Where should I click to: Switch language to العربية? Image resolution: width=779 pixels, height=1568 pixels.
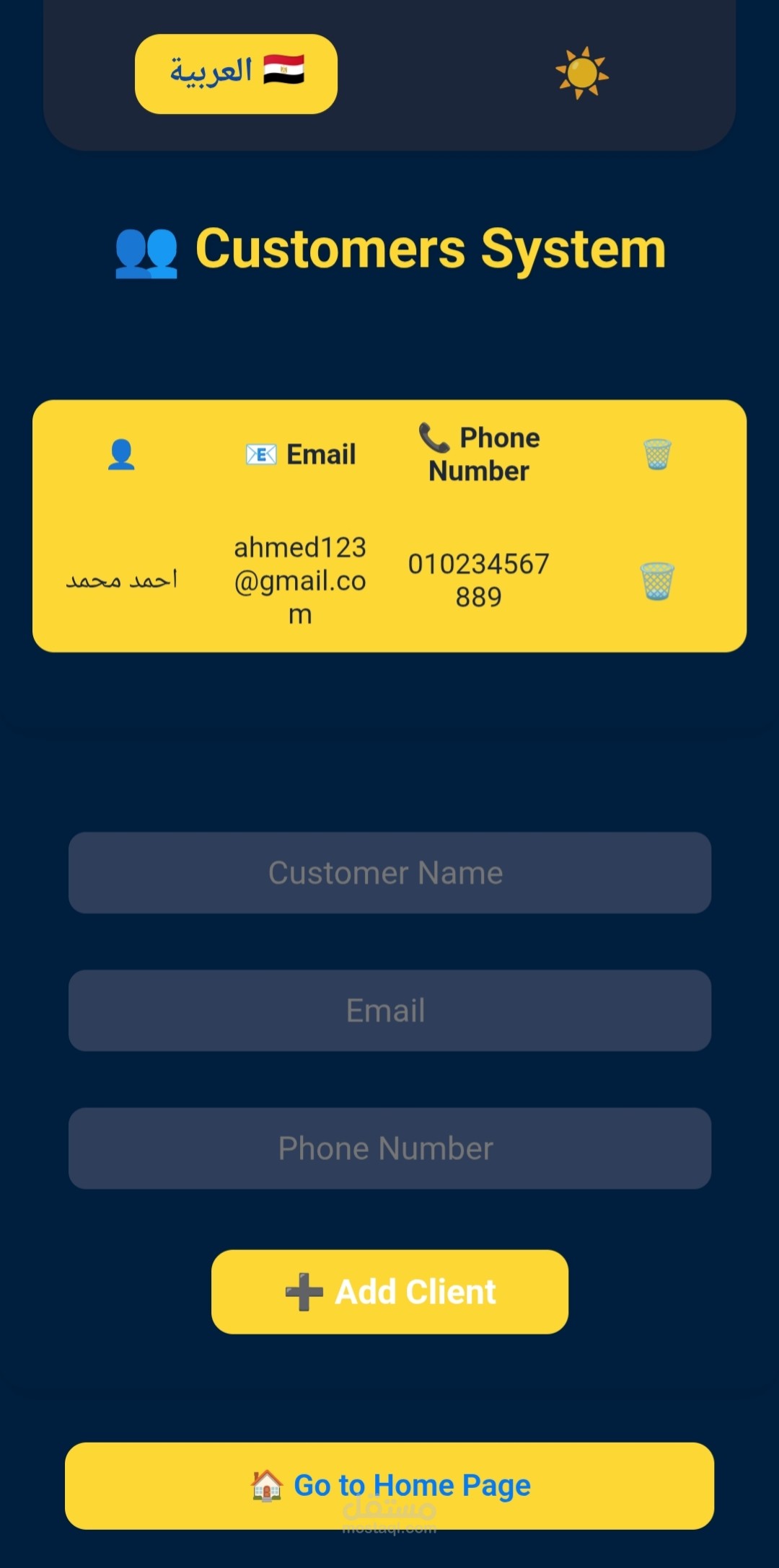[x=236, y=74]
